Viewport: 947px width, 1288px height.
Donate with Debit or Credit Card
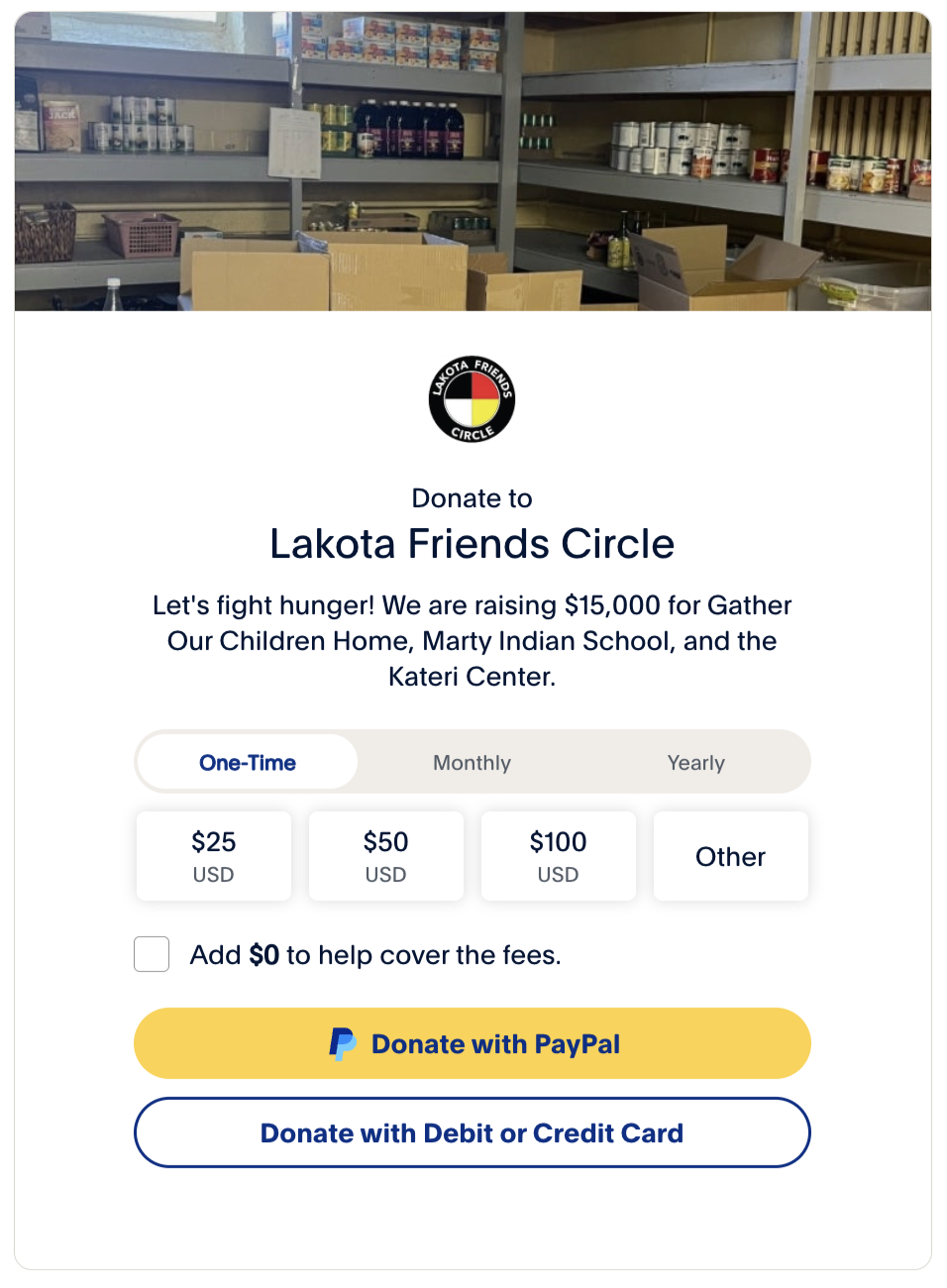pos(473,1132)
